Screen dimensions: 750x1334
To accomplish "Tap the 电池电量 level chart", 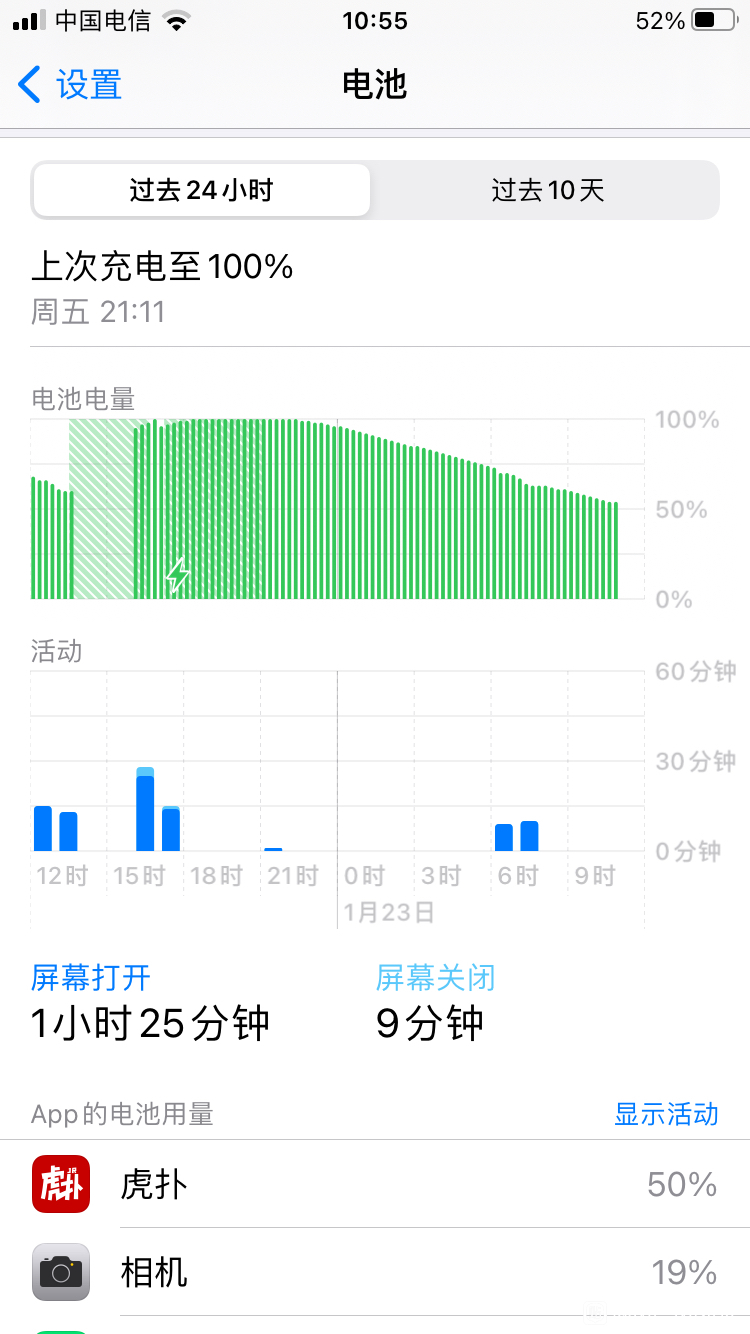I will [337, 509].
